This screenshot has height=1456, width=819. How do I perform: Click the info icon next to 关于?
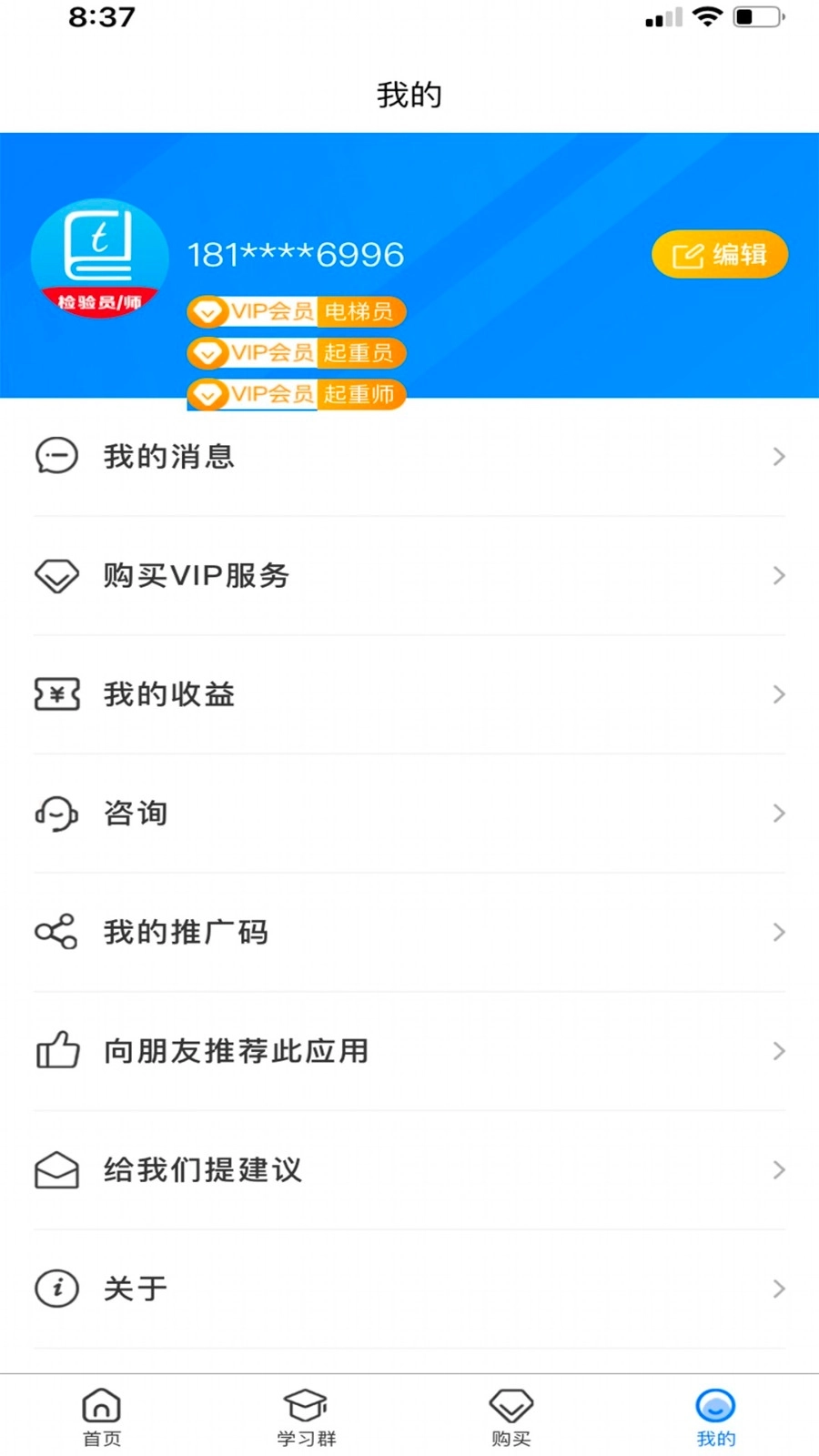click(x=56, y=1289)
